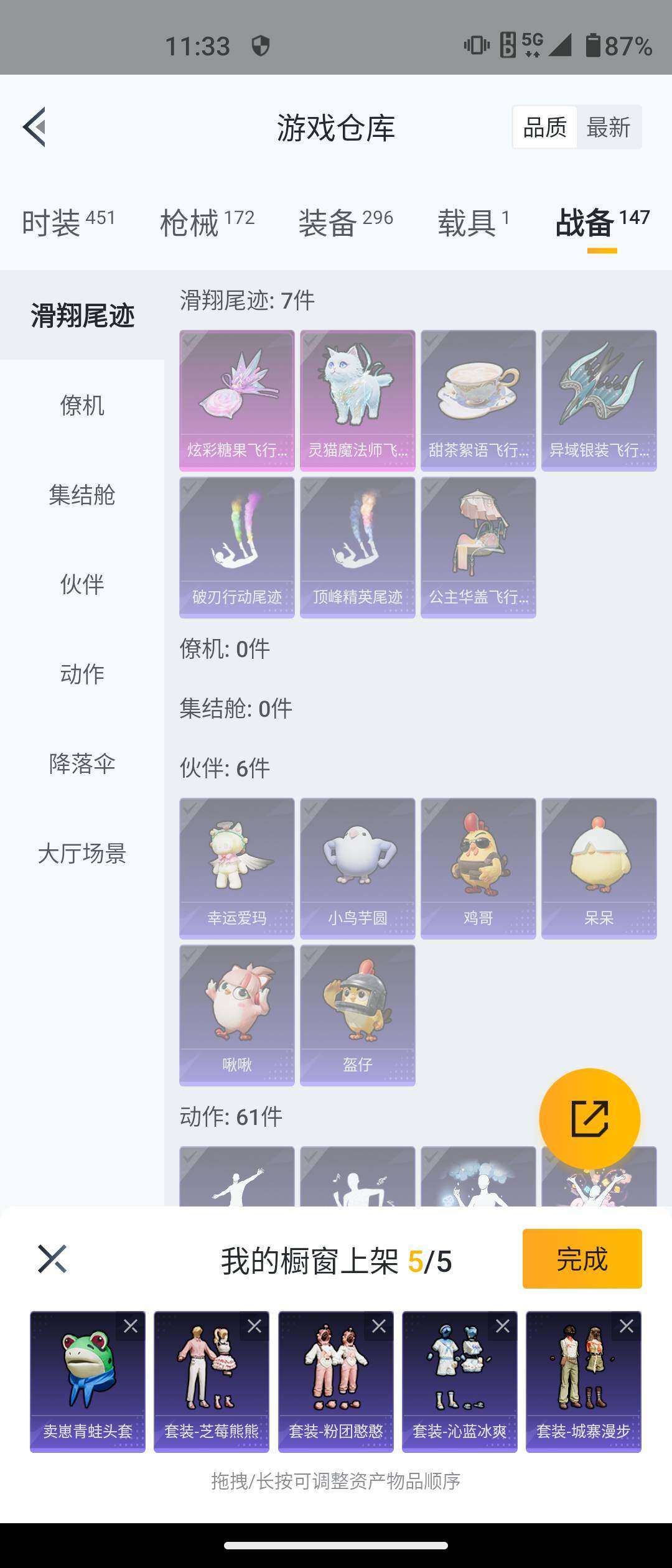Select 降落伞 in the side menu
The height and width of the screenshot is (1568, 672).
82,763
